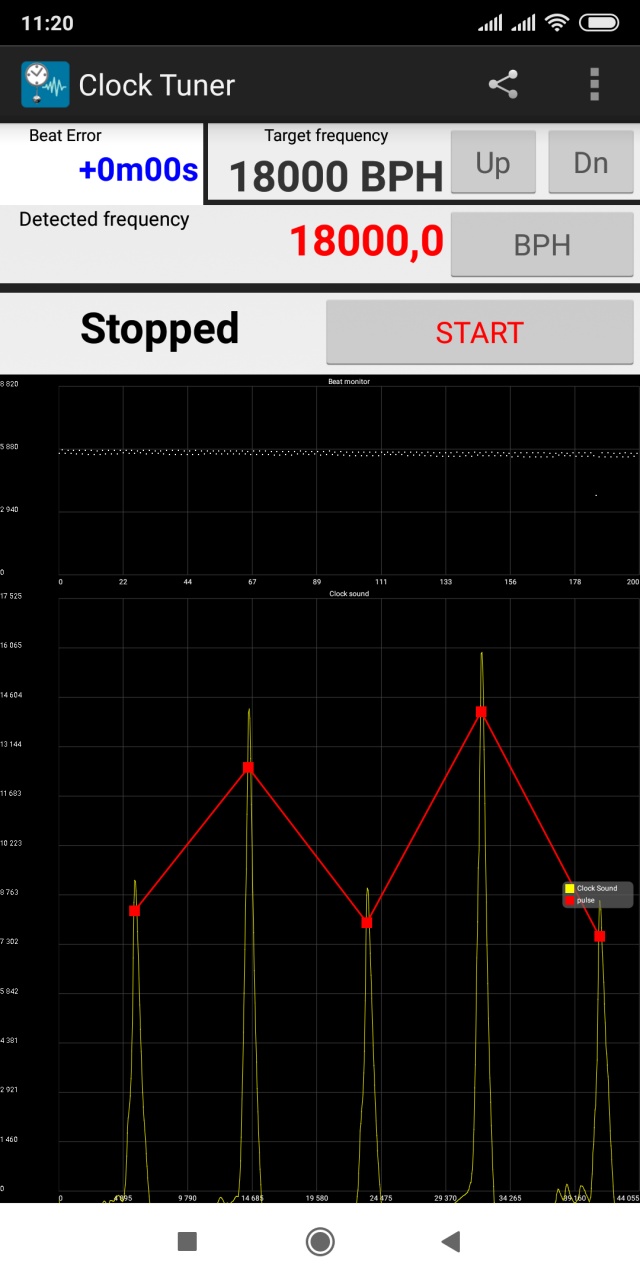The width and height of the screenshot is (640, 1280).
Task: Start the clock measurement
Action: coord(480,332)
